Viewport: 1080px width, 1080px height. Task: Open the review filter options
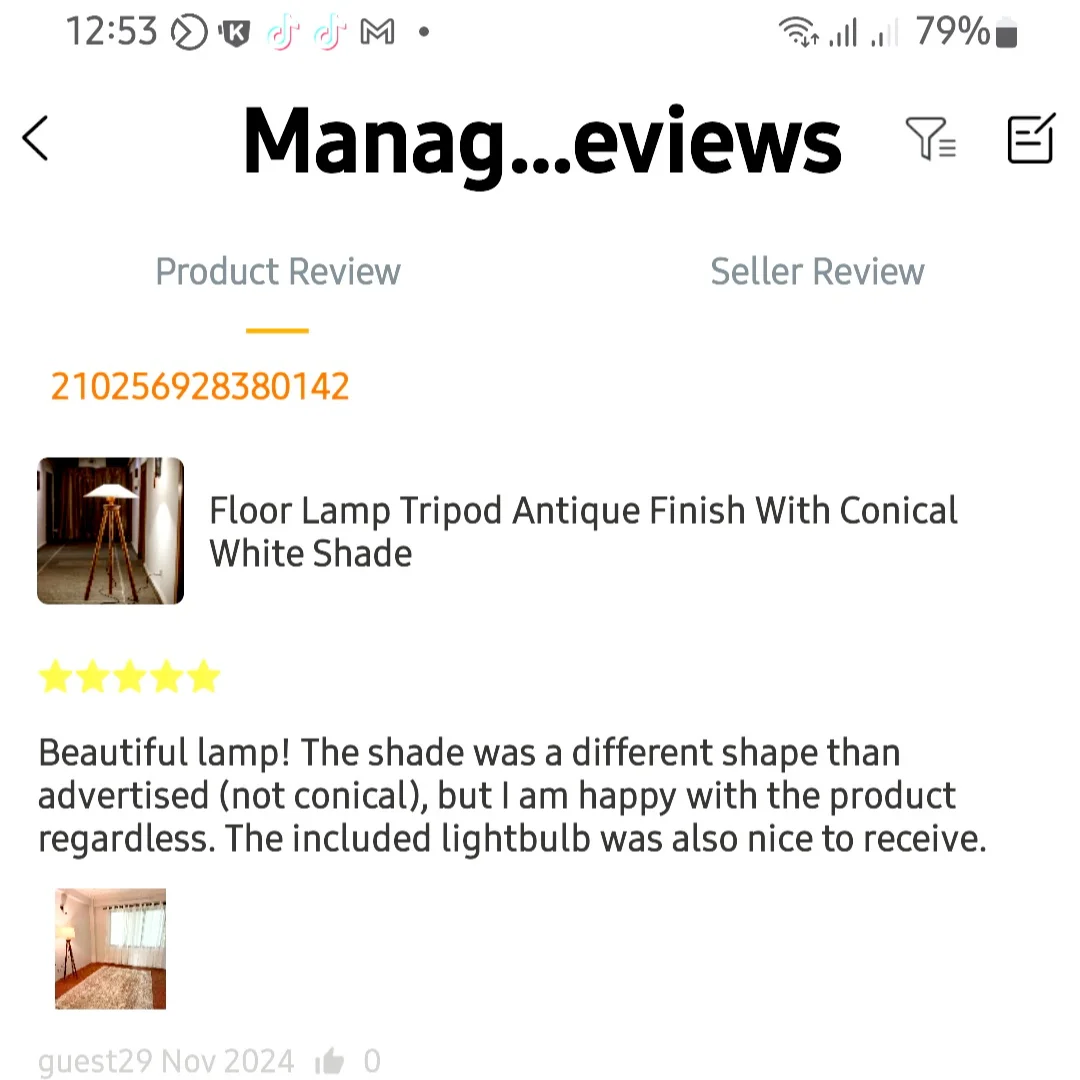(930, 139)
